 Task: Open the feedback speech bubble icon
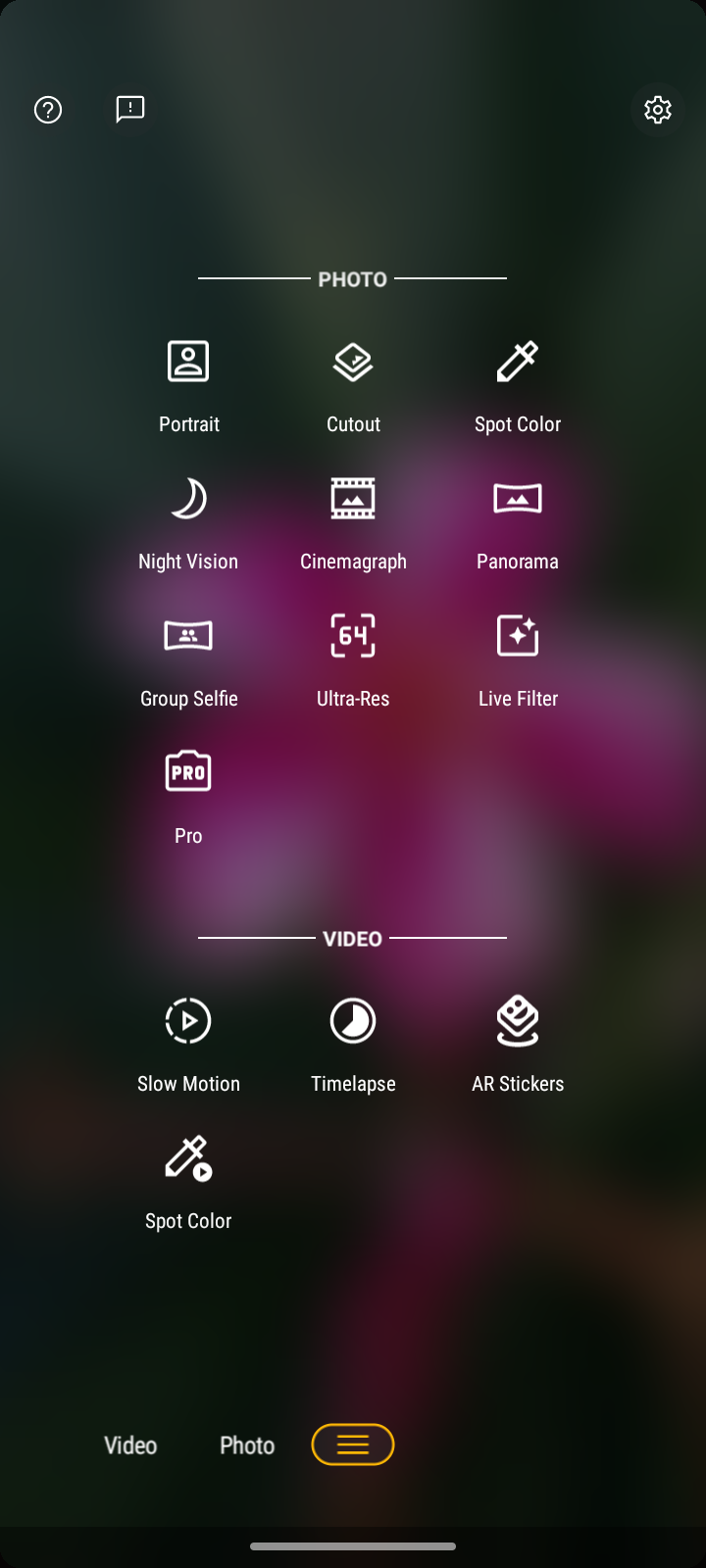tap(130, 109)
